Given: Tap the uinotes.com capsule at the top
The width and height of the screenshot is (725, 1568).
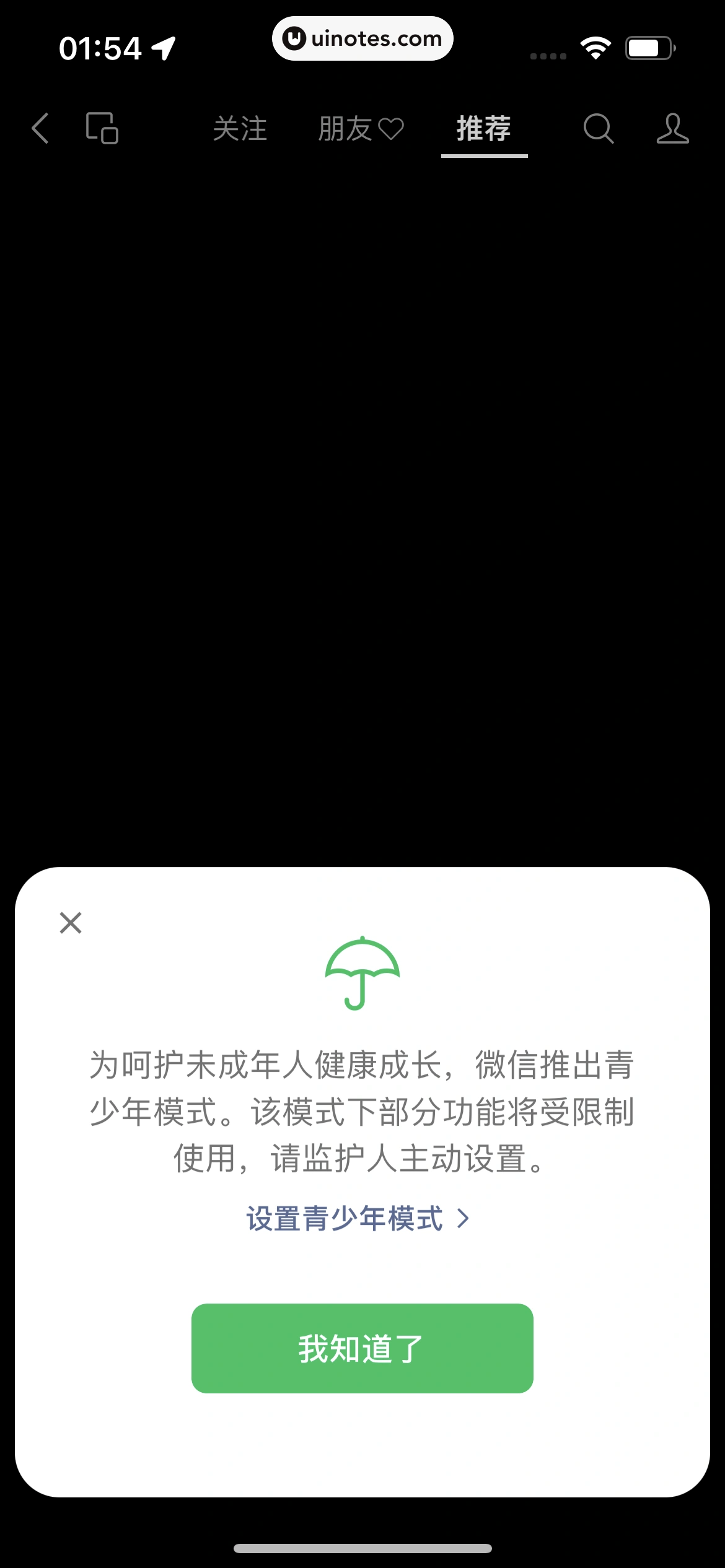Looking at the screenshot, I should pos(362,38).
